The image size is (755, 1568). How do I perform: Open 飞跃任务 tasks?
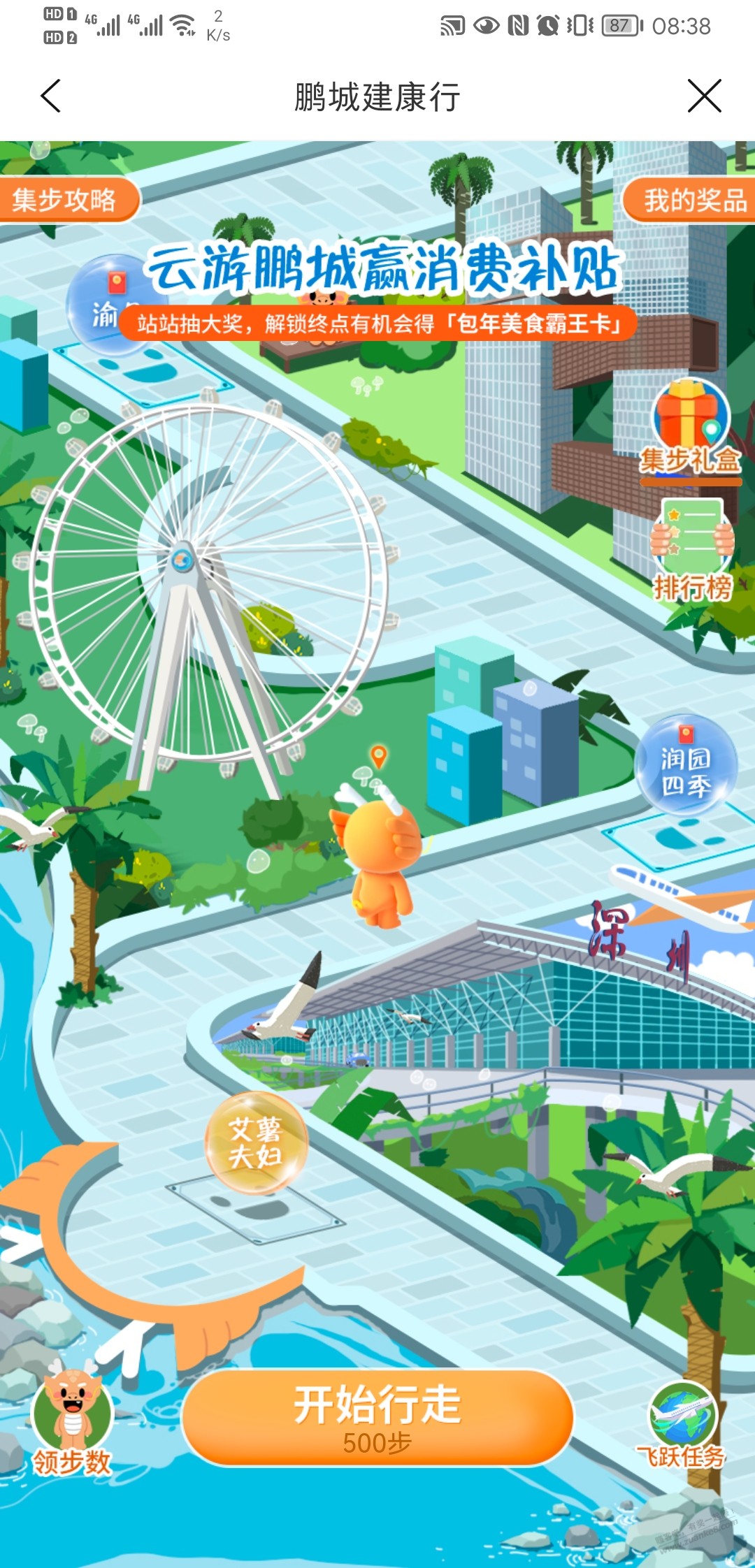coord(682,1423)
